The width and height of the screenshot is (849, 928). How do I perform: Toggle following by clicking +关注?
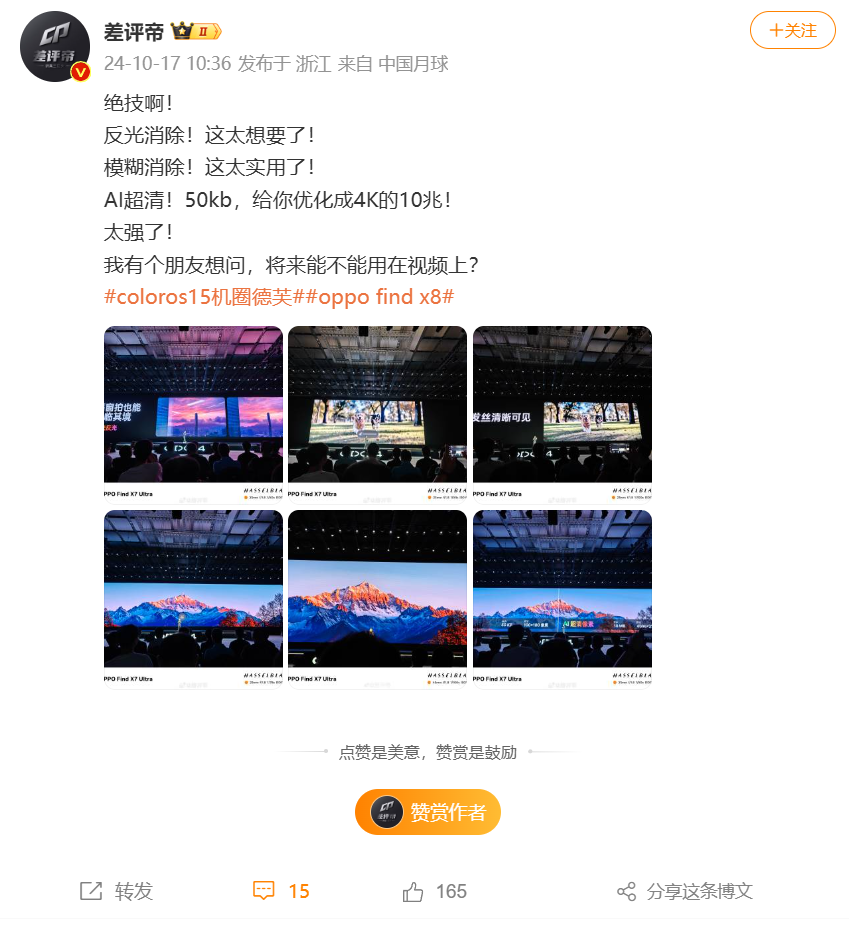[x=792, y=30]
